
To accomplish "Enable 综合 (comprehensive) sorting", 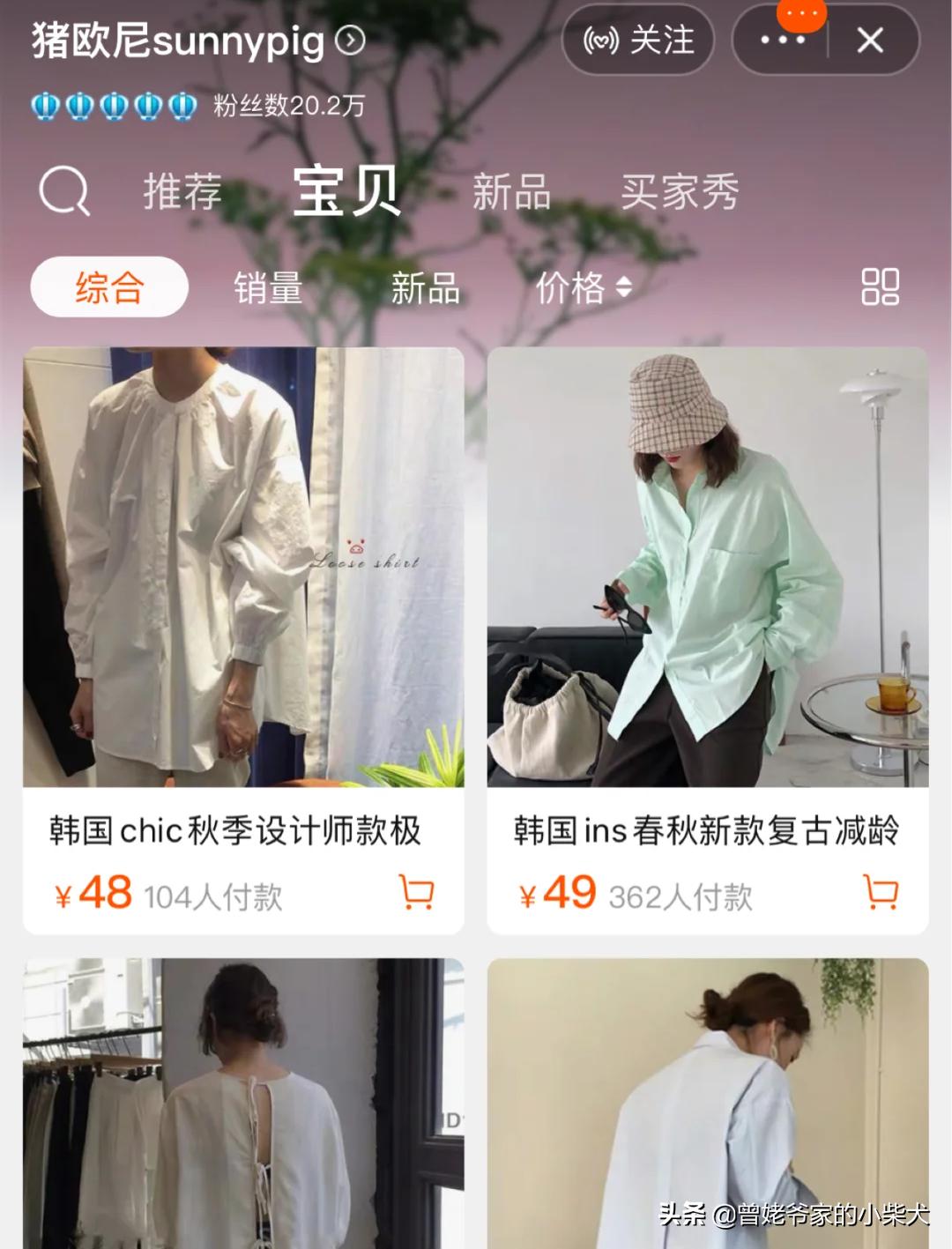I will point(108,286).
